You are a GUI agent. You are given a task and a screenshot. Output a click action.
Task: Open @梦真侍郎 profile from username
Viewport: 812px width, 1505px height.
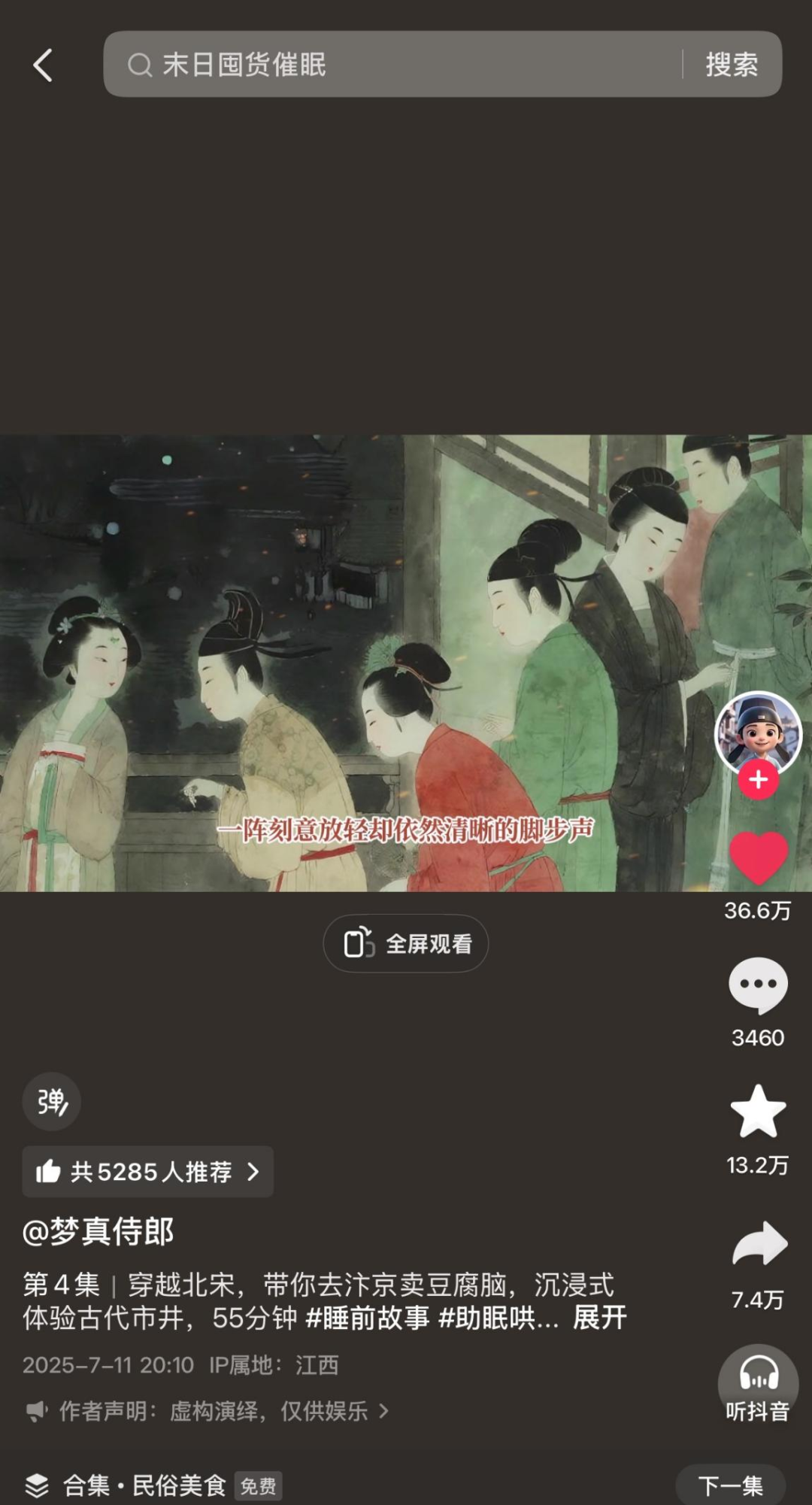98,1231
